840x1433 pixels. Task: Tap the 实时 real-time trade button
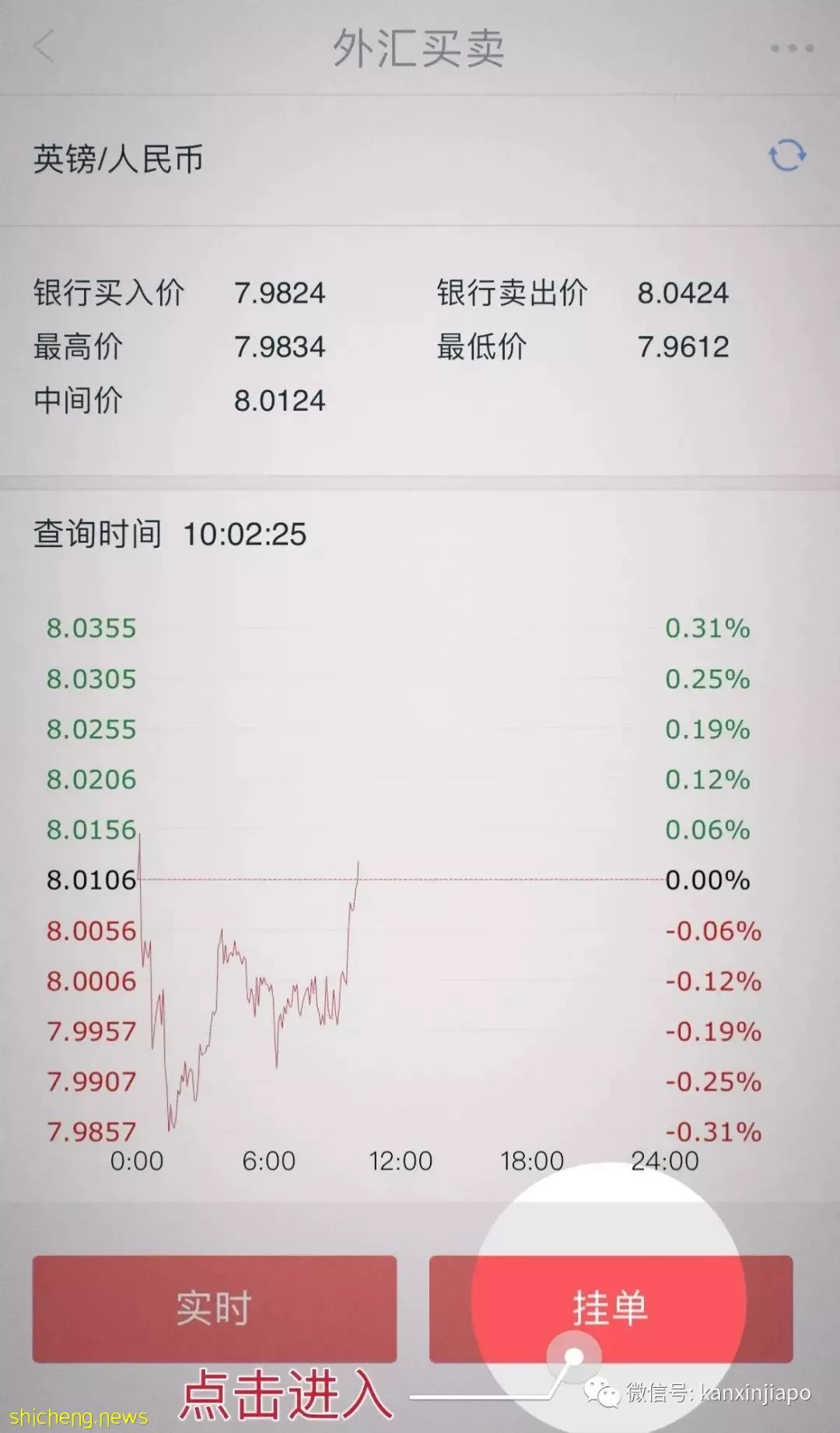click(215, 1309)
